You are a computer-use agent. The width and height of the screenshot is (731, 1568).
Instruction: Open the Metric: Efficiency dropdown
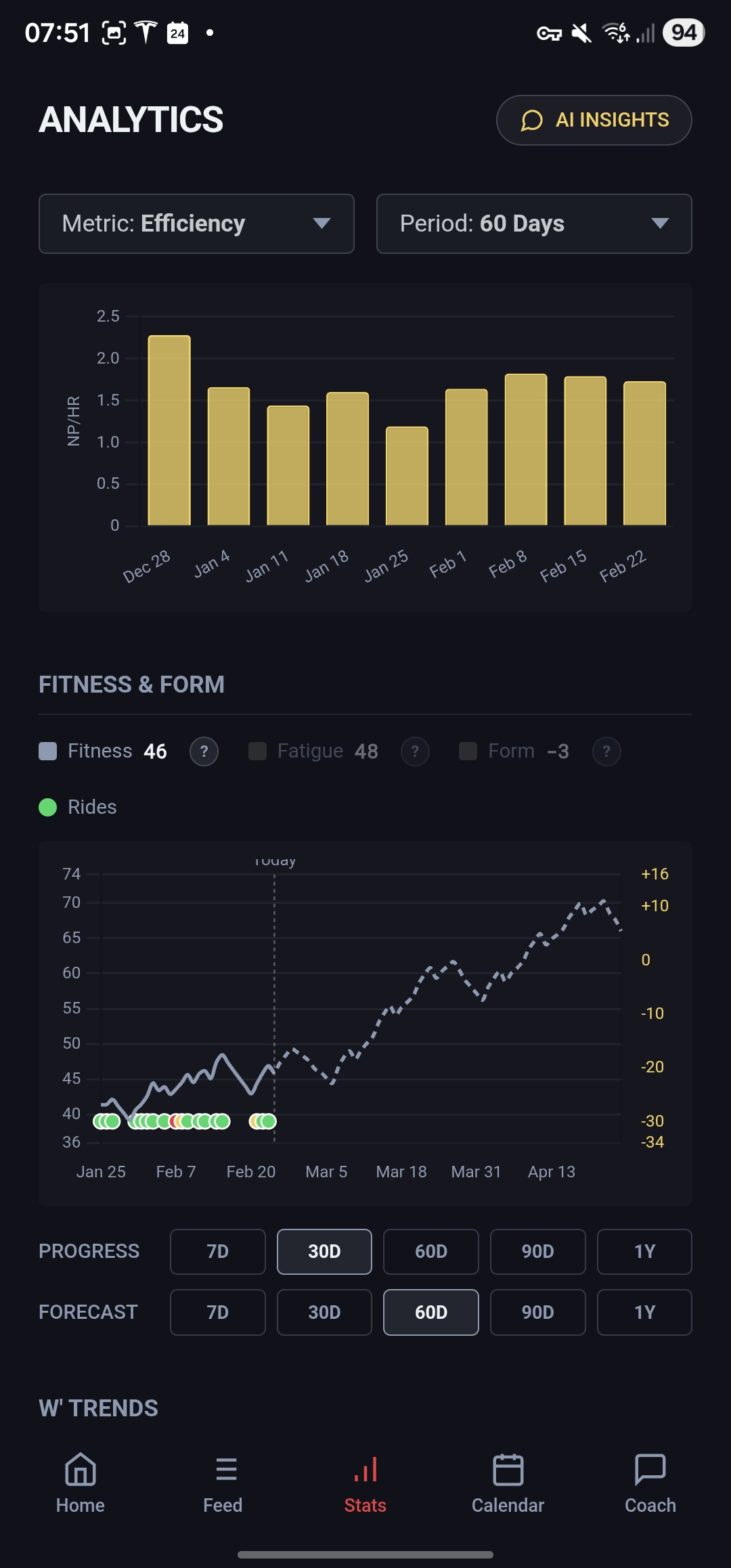[196, 224]
